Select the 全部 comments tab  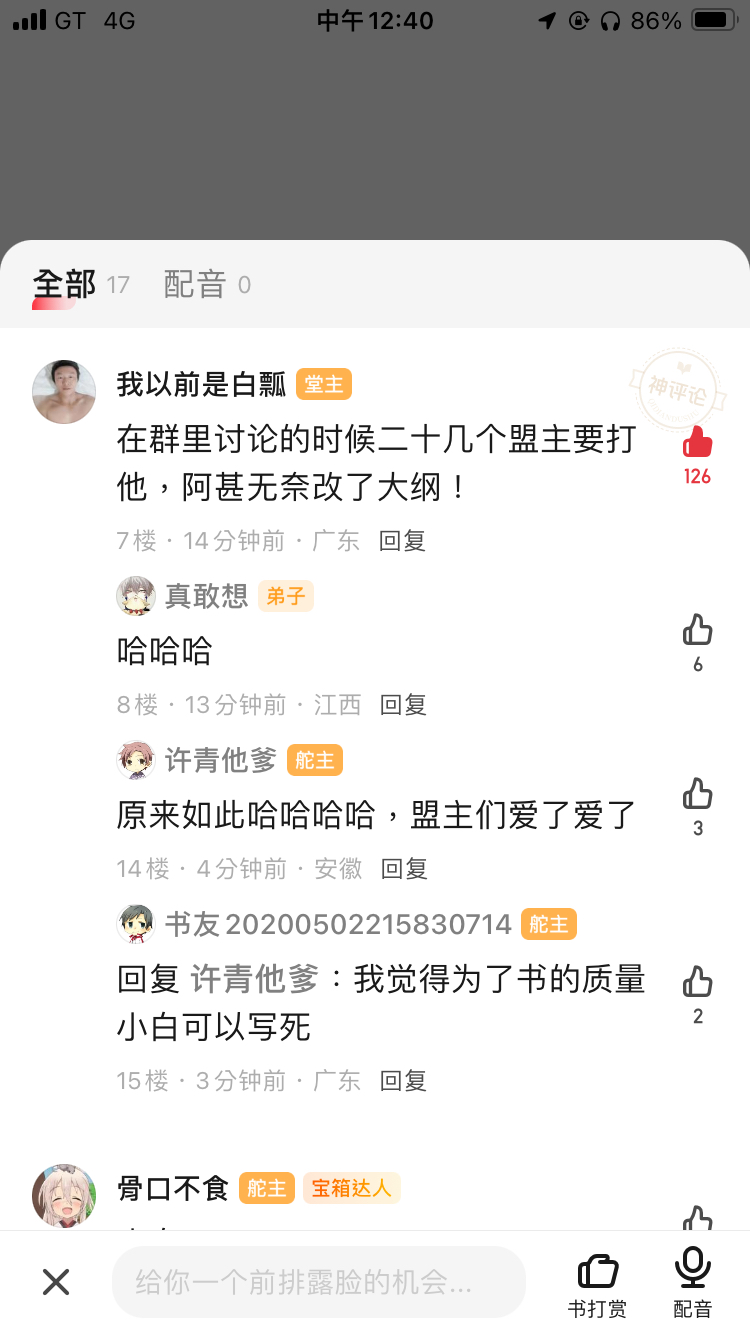[x=65, y=285]
